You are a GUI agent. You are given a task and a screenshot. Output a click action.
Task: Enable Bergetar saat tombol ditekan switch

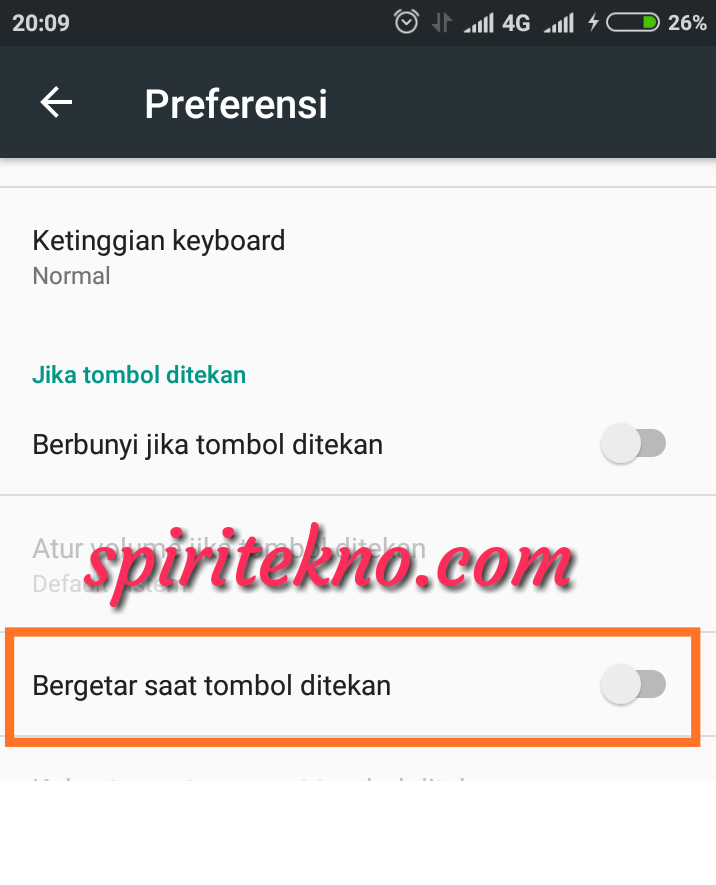[633, 686]
